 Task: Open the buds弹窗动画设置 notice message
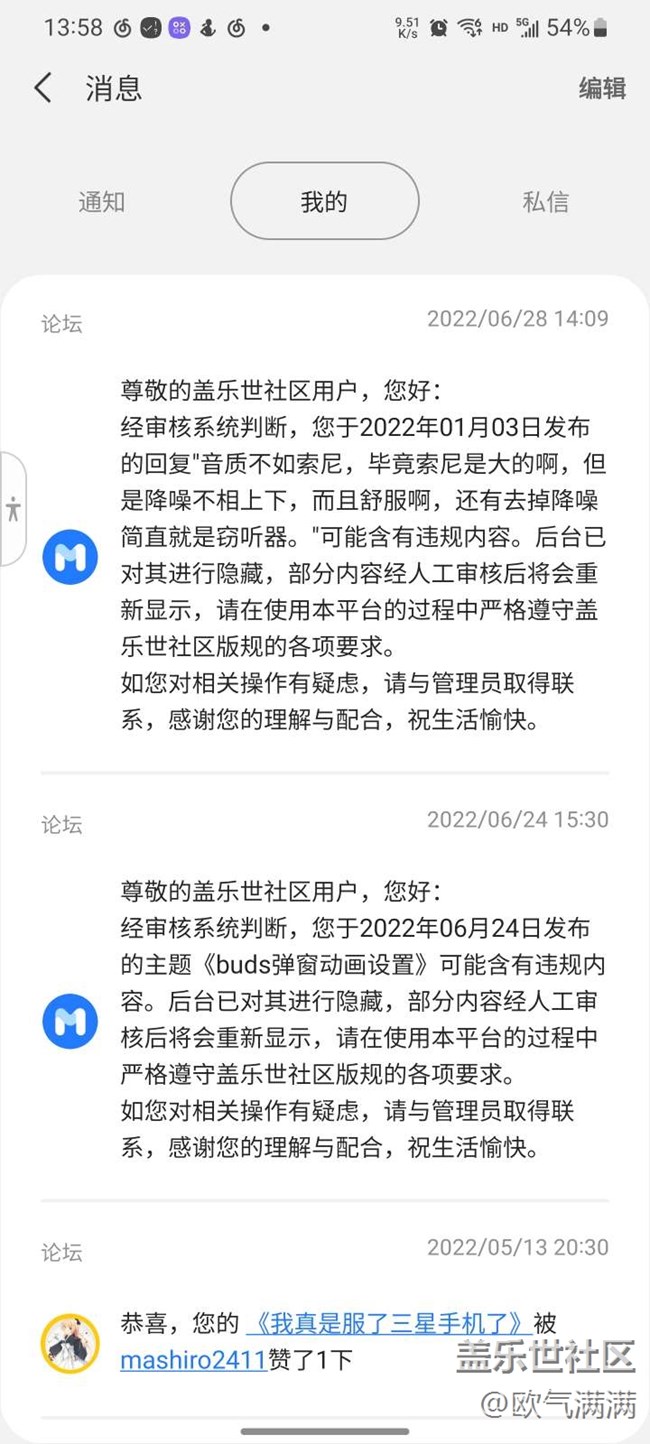[x=362, y=1020]
